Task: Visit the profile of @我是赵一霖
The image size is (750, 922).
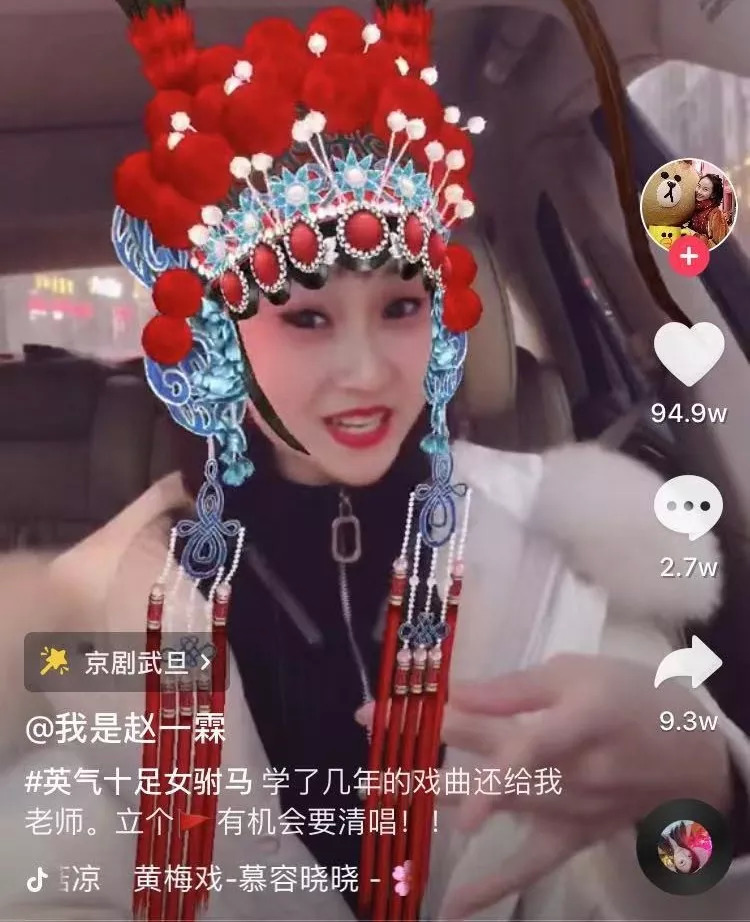Action: 126,730
